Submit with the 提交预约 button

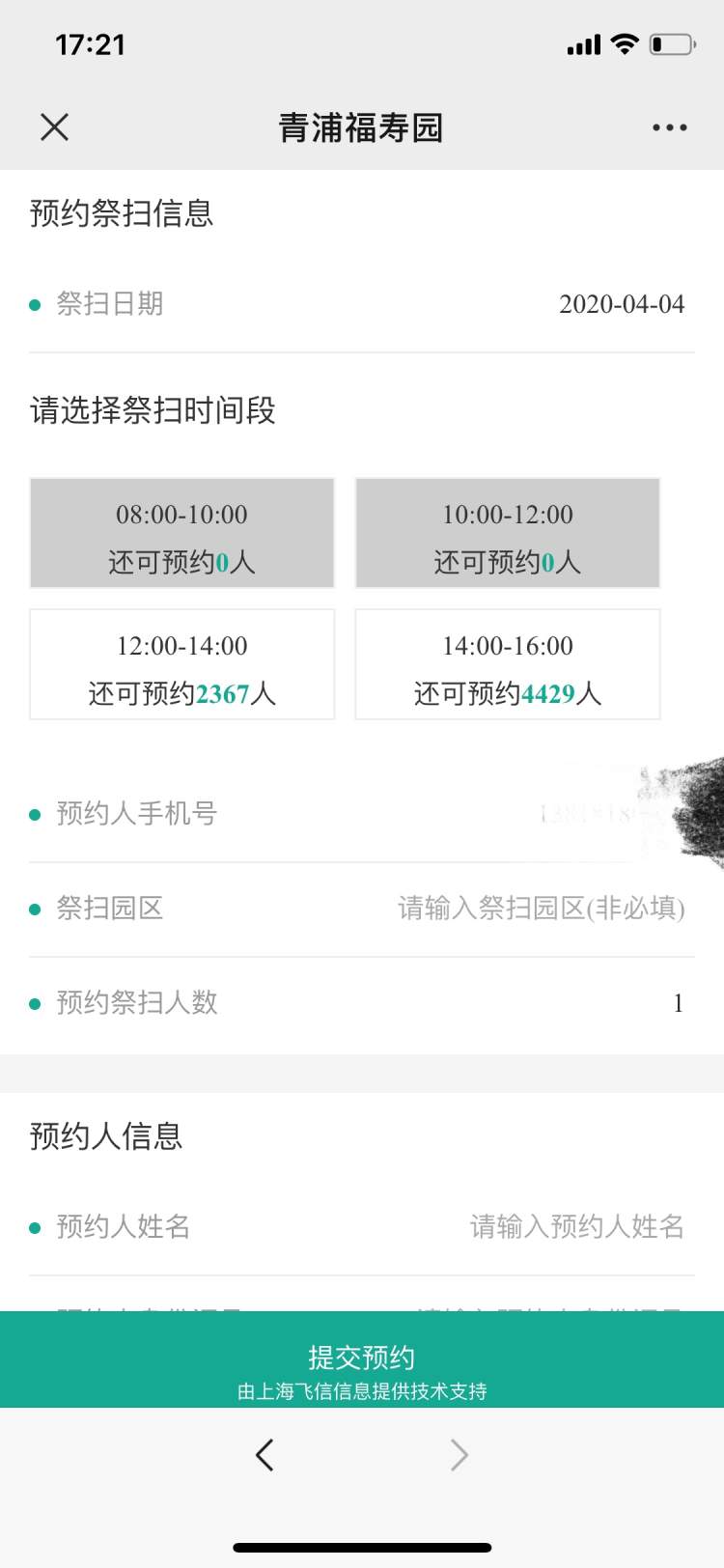tap(362, 1358)
